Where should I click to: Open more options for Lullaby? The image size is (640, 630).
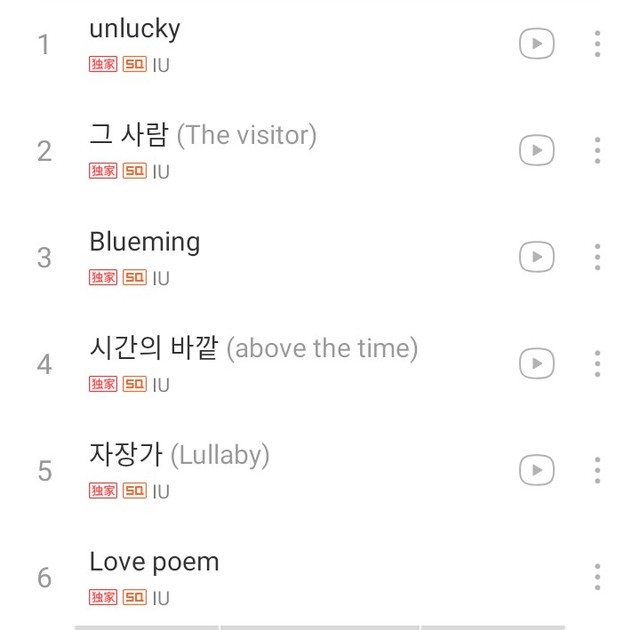pyautogui.click(x=597, y=470)
